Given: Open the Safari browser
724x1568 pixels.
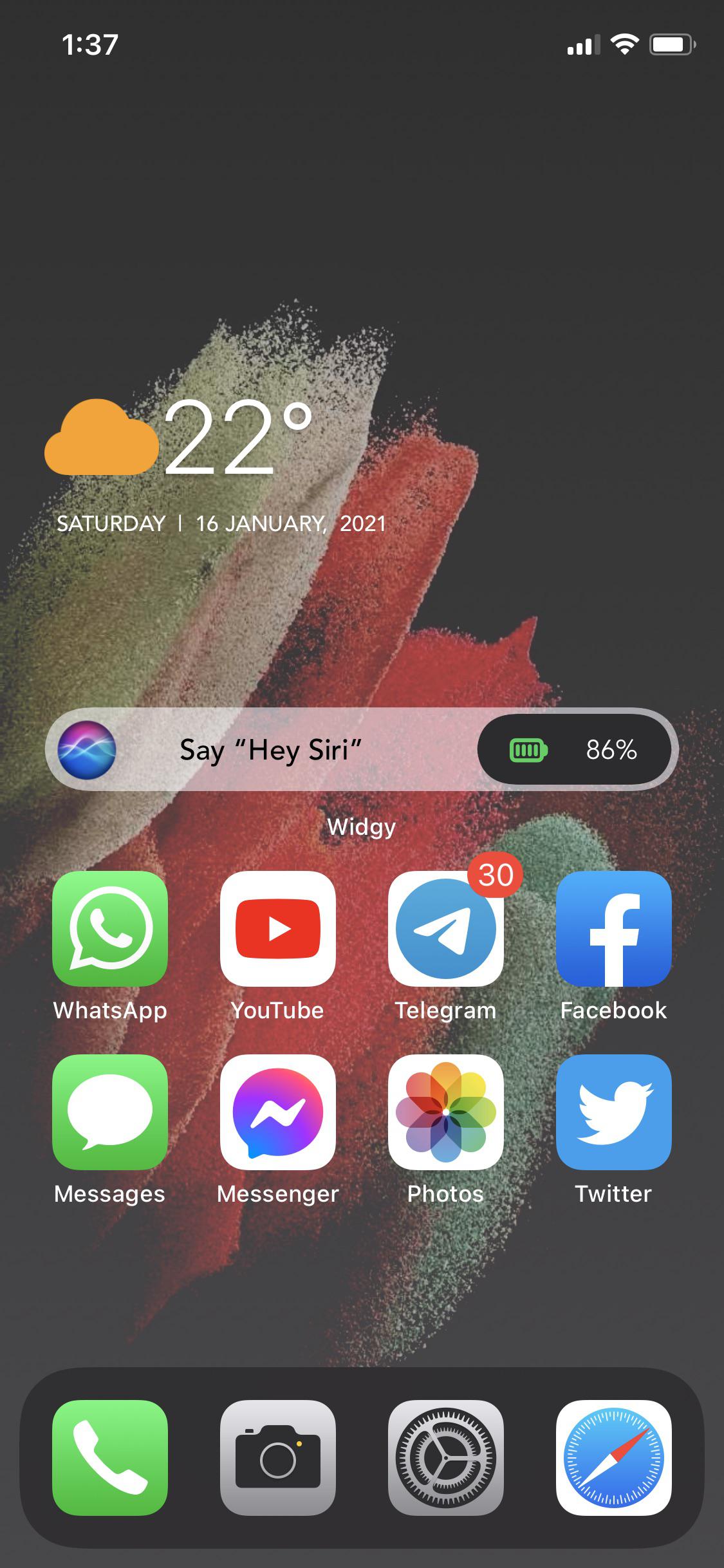Looking at the screenshot, I should point(613,1457).
